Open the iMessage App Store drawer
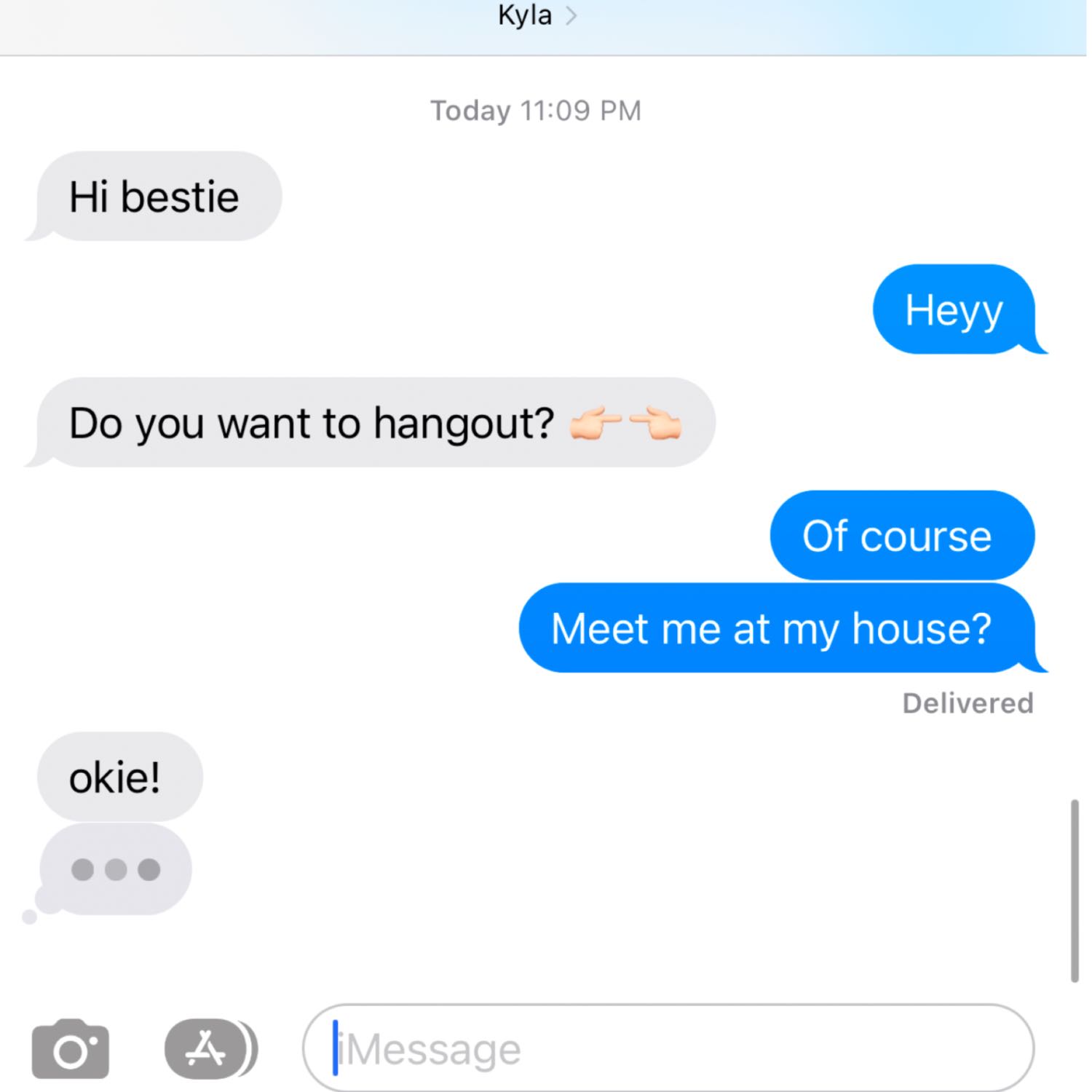The image size is (1092, 1092). (206, 1049)
